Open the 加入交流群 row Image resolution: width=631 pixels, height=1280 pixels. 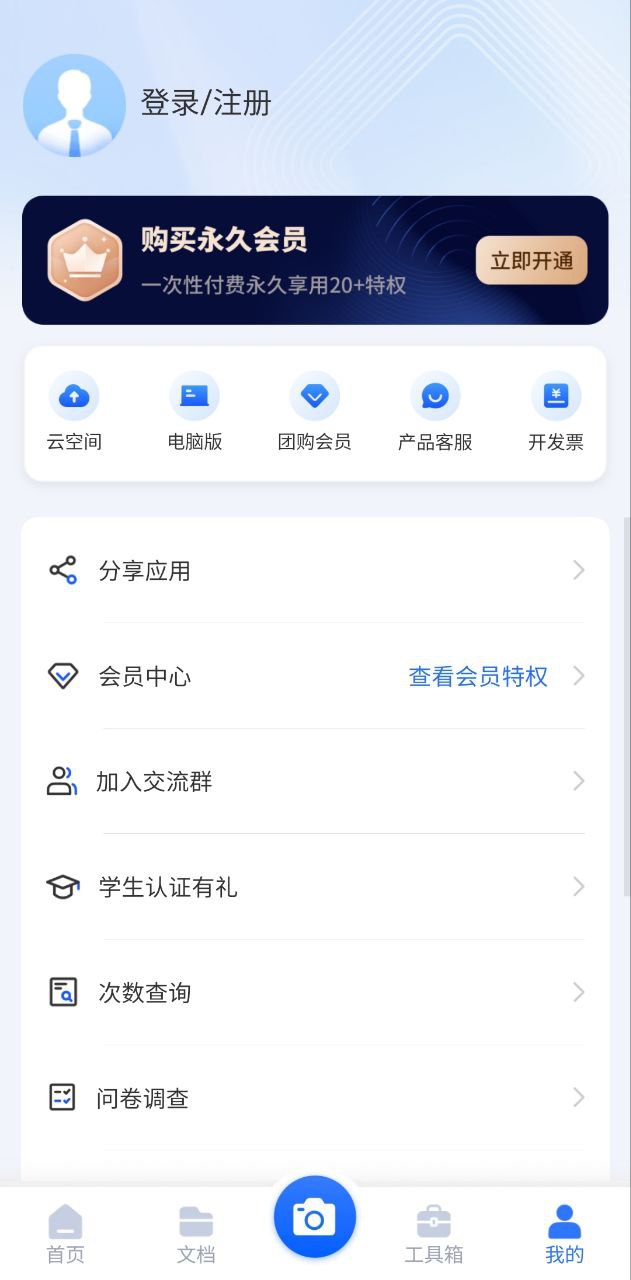(x=315, y=782)
